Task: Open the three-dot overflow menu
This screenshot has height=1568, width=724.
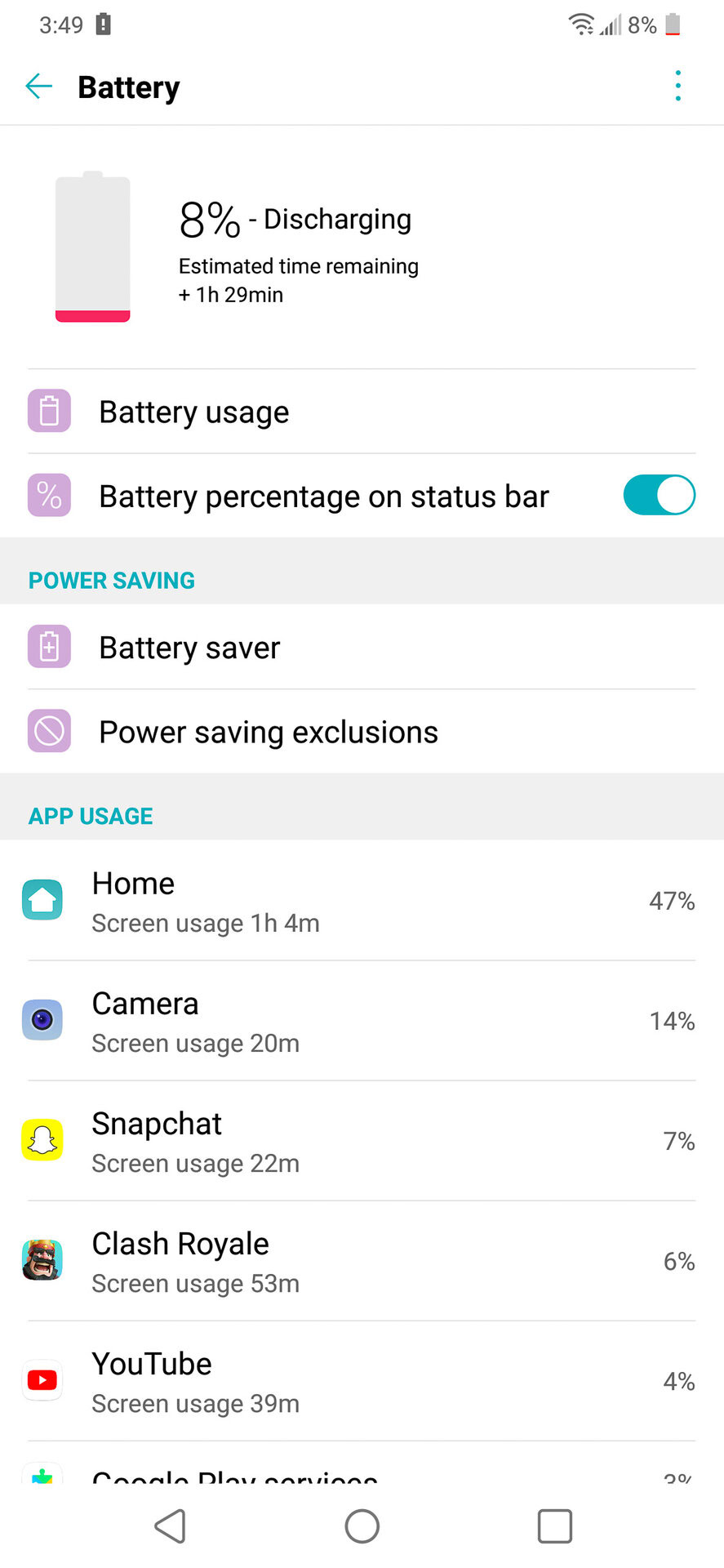Action: 677,87
